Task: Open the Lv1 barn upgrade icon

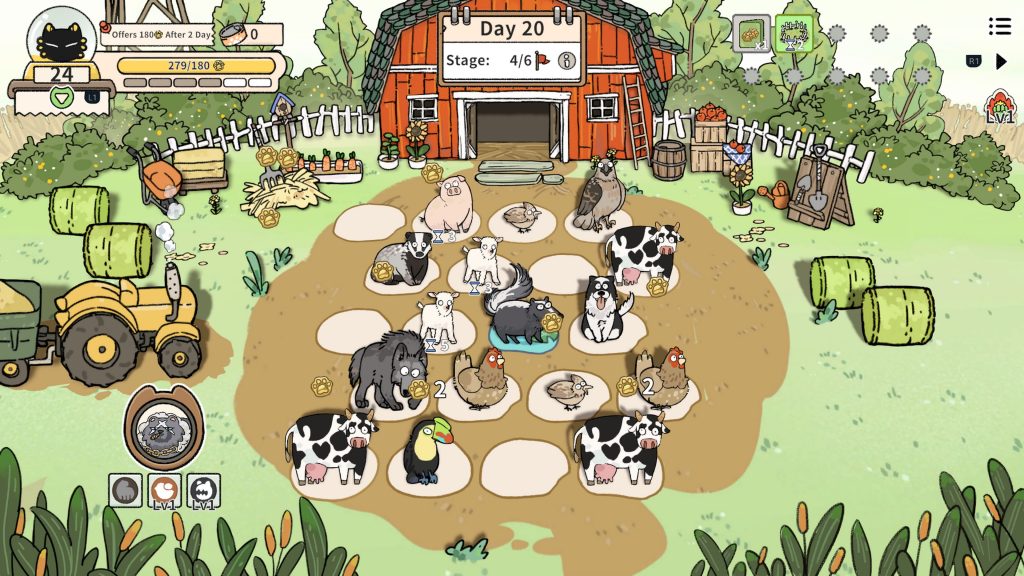Action: coord(999,107)
